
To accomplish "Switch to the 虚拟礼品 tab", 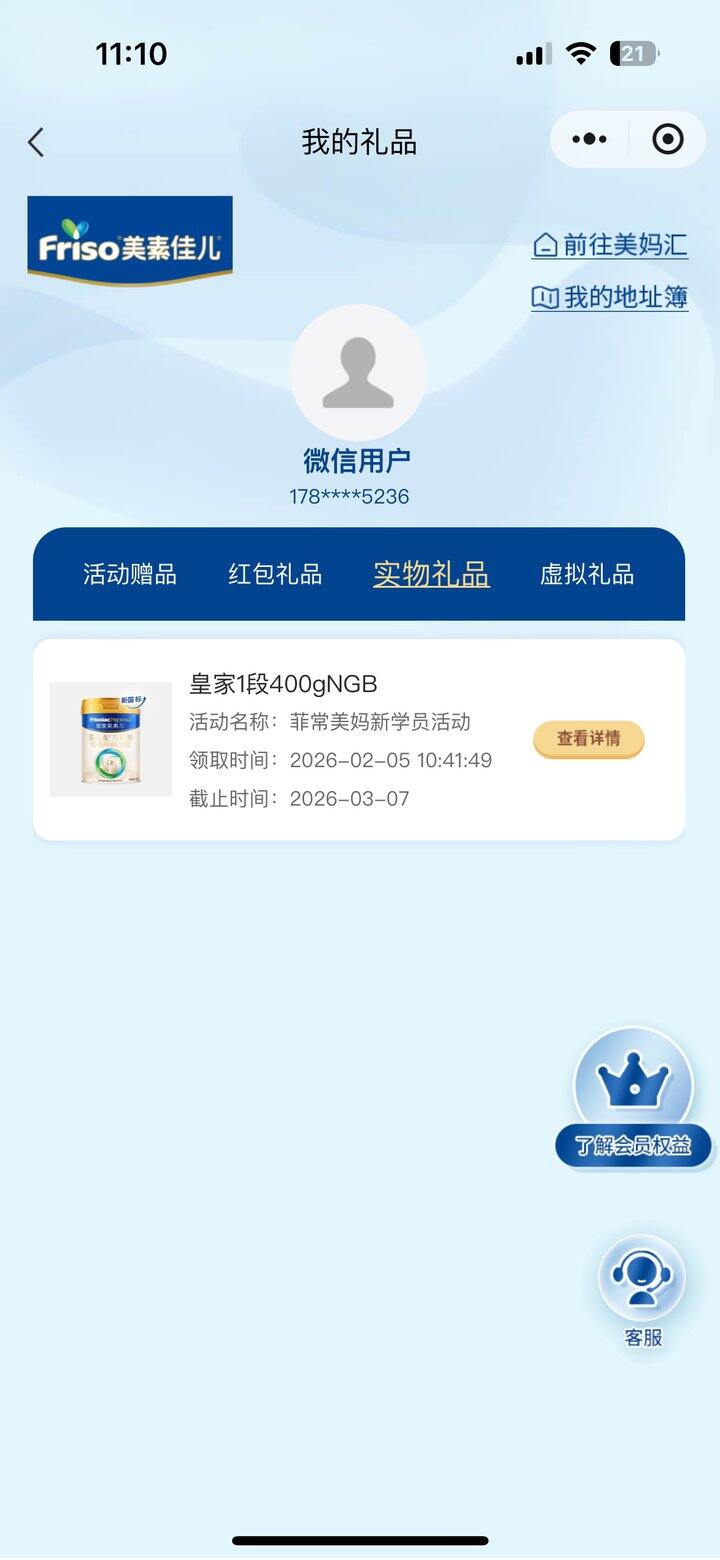I will 587,574.
